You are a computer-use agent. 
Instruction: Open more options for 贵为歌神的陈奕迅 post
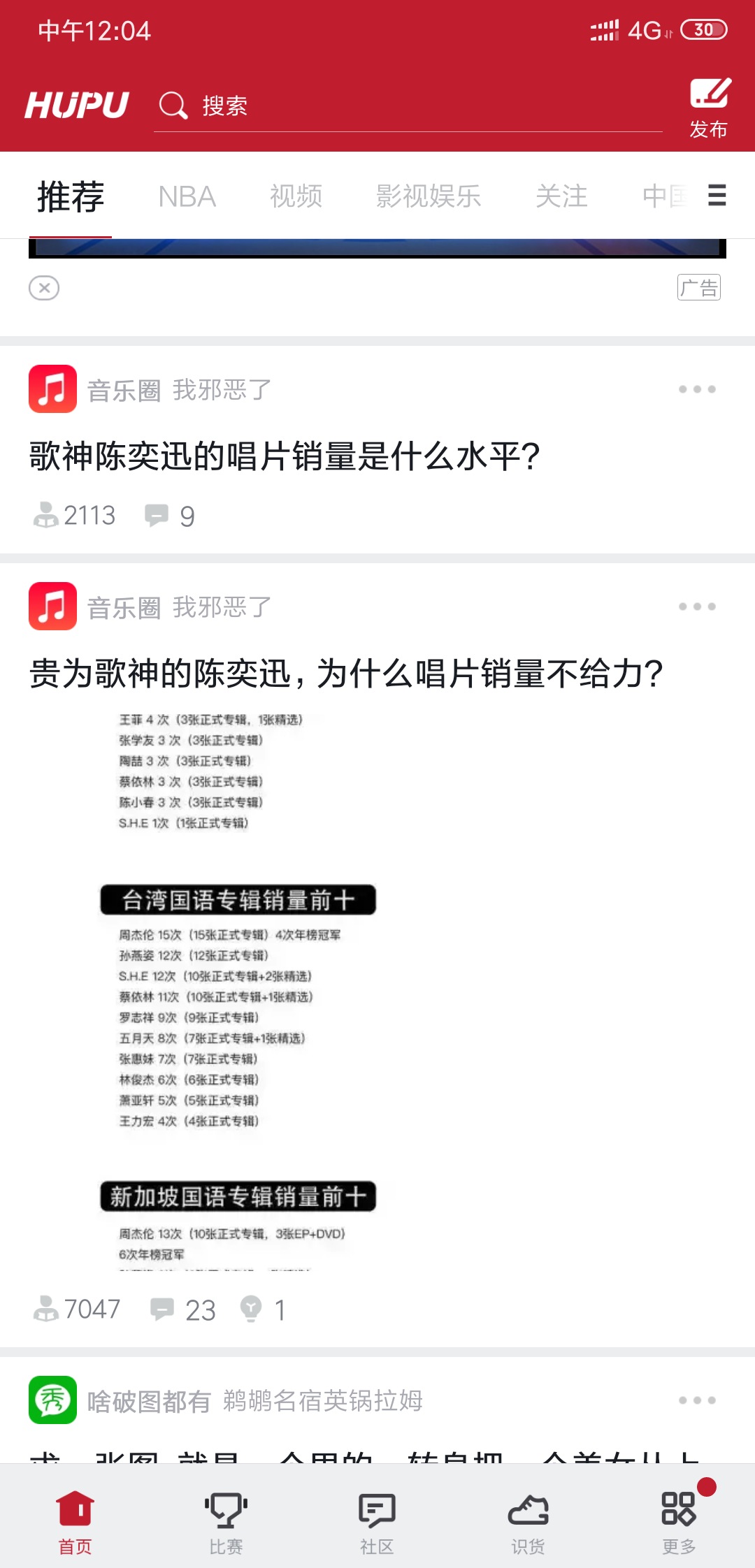(x=697, y=607)
